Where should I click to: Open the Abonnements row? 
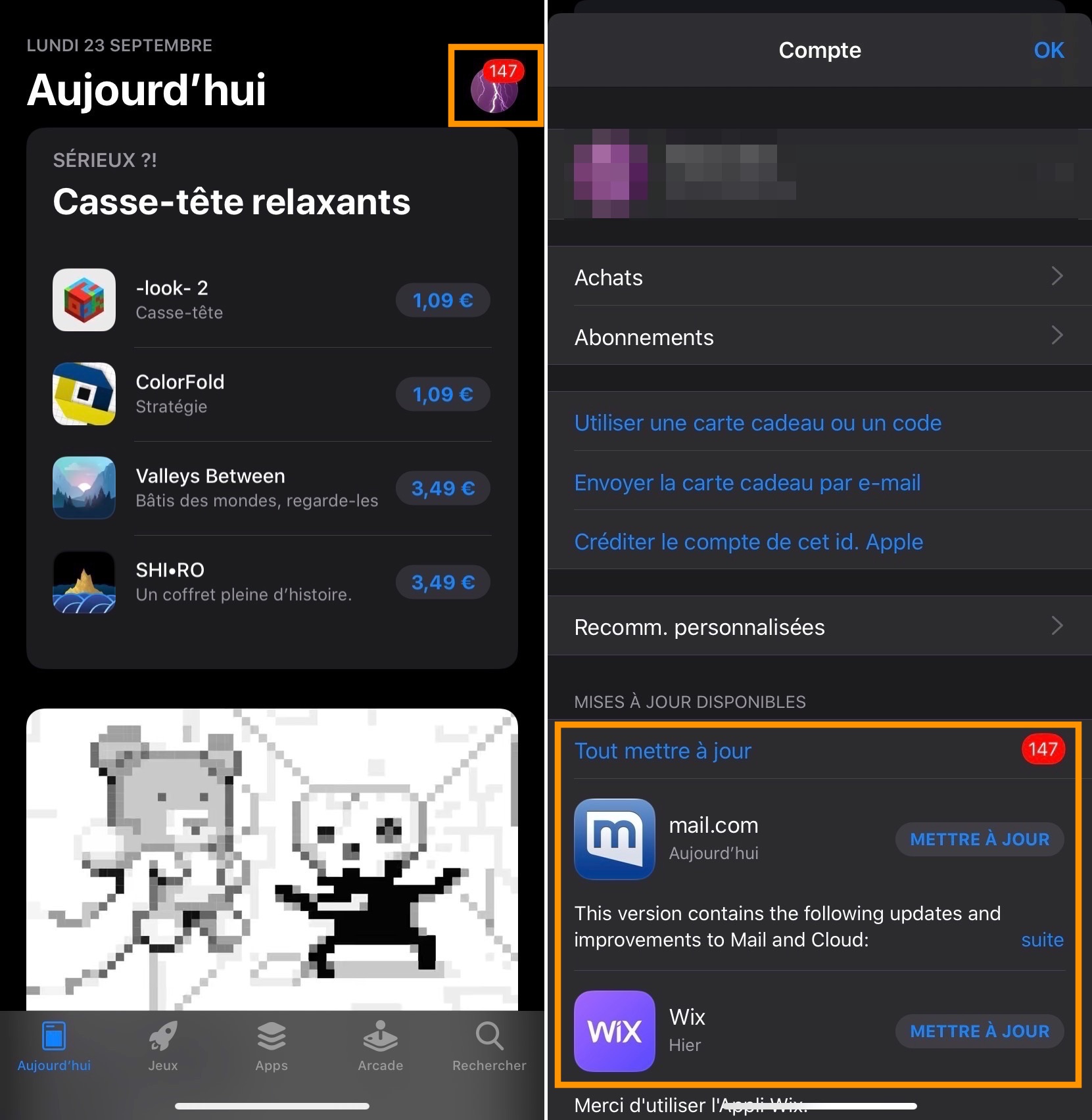coord(819,337)
